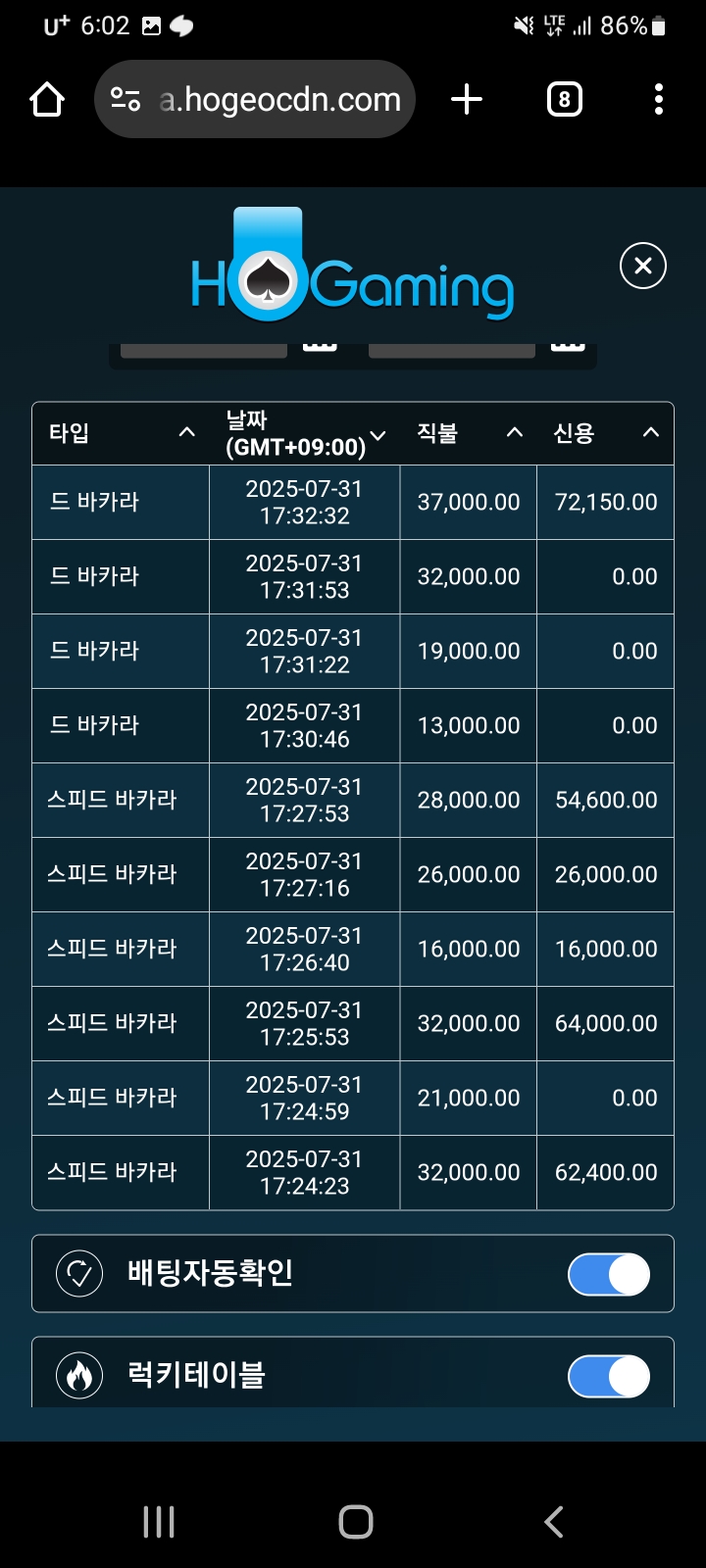This screenshot has width=706, height=1568.
Task: Close the HoGaming history panel
Action: tap(643, 266)
